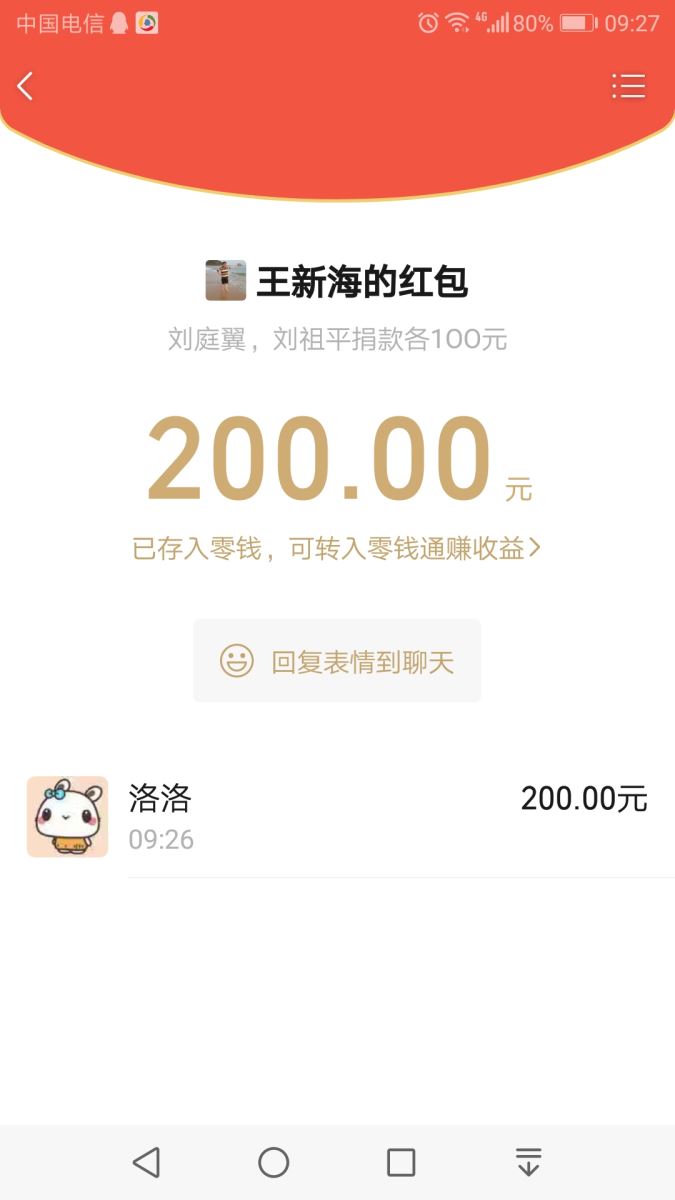The image size is (675, 1200).
Task: Tap 回复表情到聊天 button
Action: 337,661
